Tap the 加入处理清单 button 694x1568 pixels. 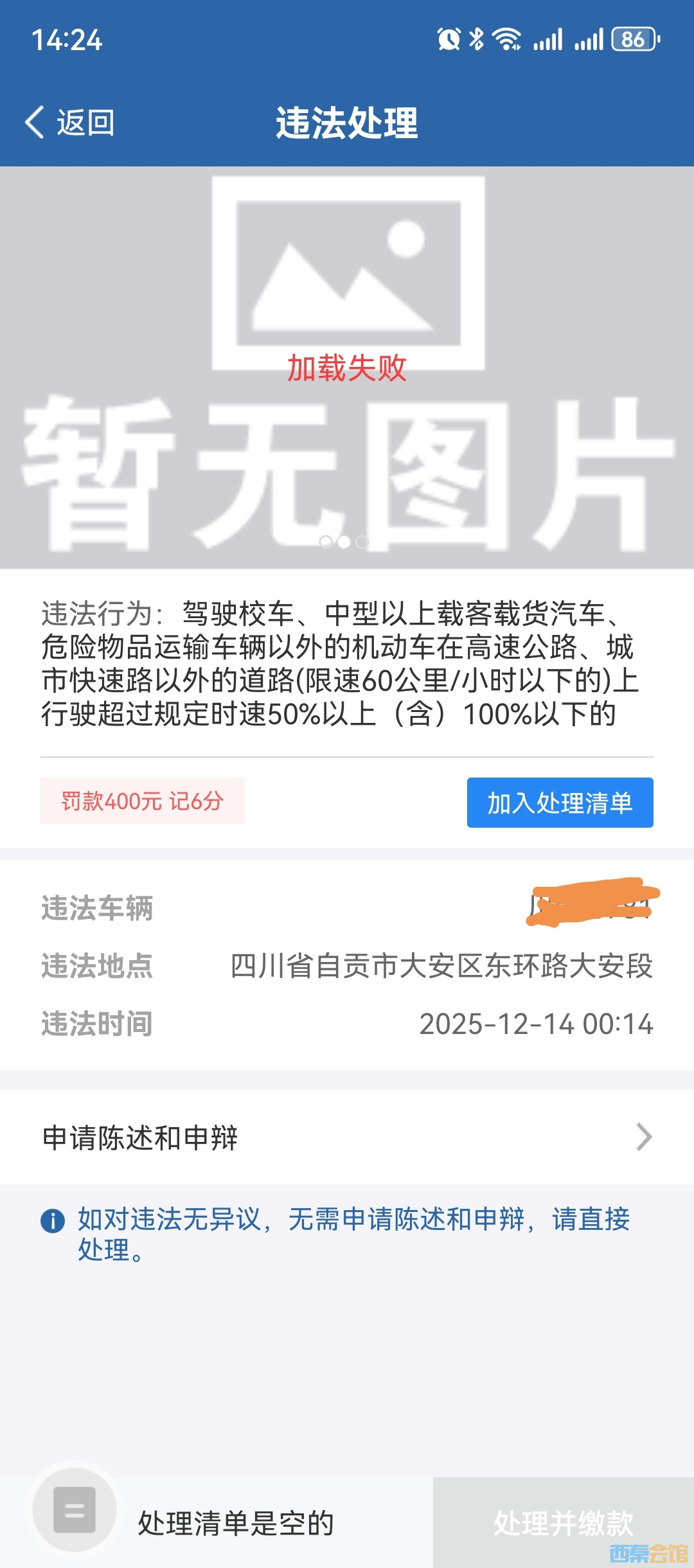560,803
